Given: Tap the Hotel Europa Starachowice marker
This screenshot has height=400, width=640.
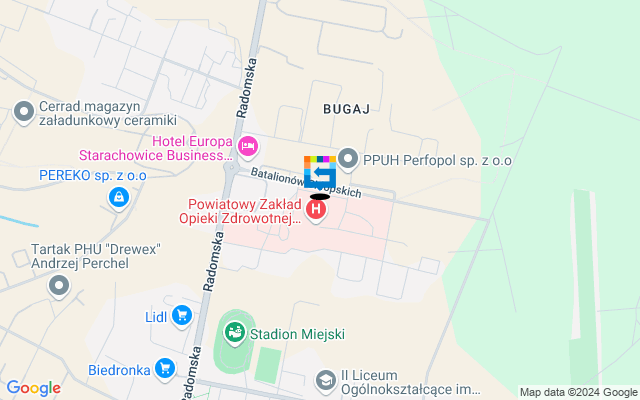Looking at the screenshot, I should click(248, 148).
